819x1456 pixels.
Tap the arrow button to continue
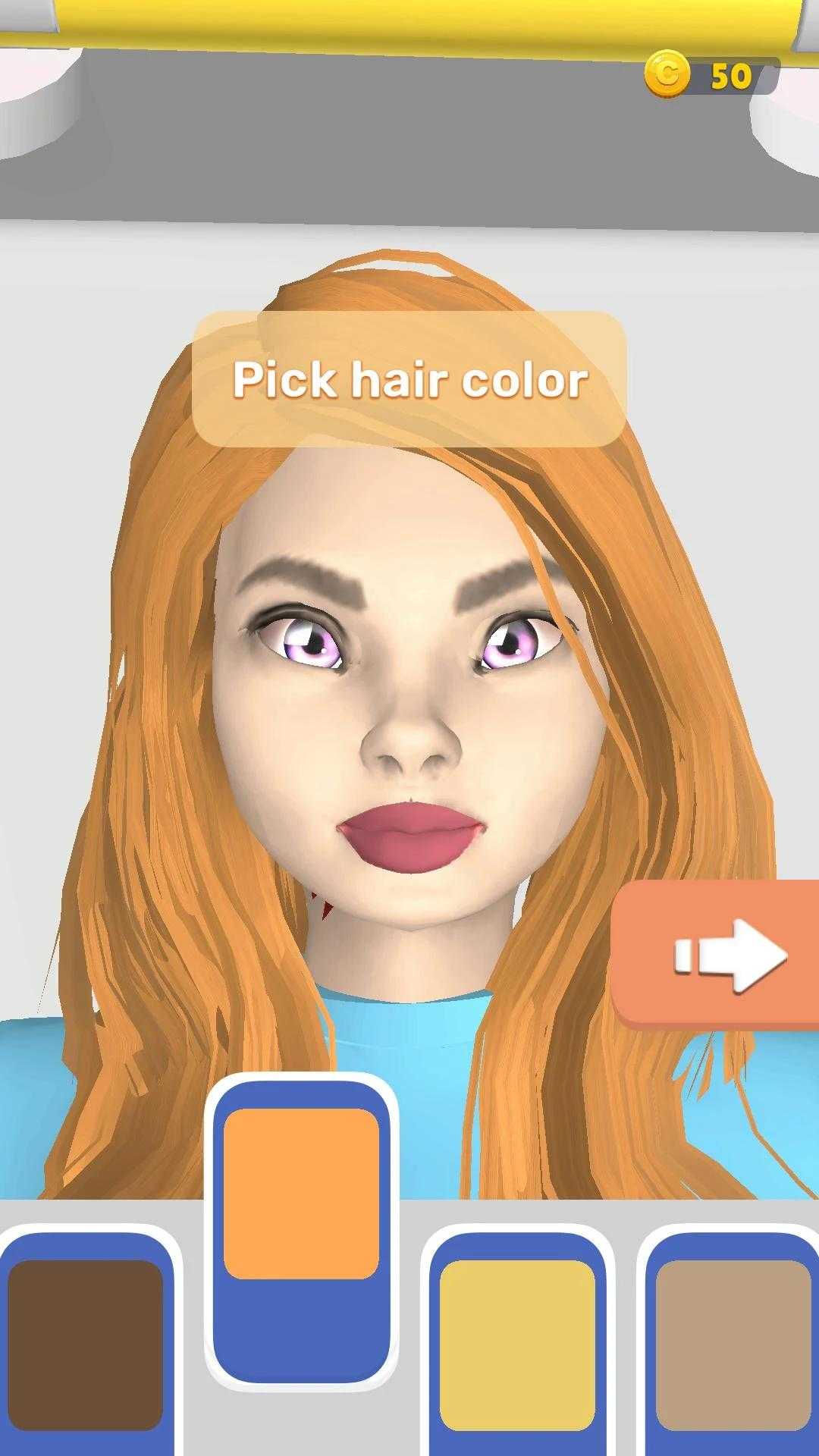pos(716,955)
